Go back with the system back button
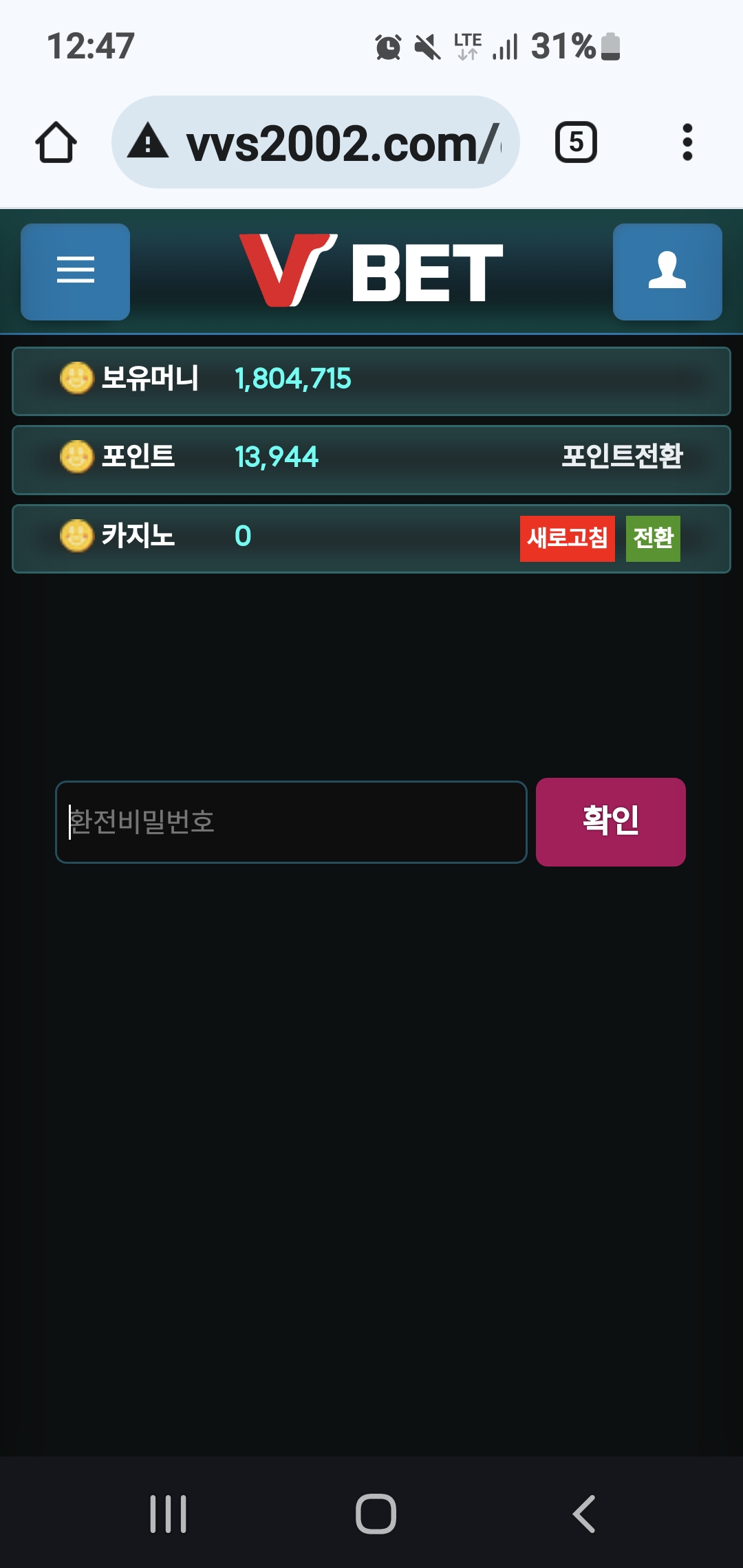Viewport: 743px width, 1568px height. 583,1514
